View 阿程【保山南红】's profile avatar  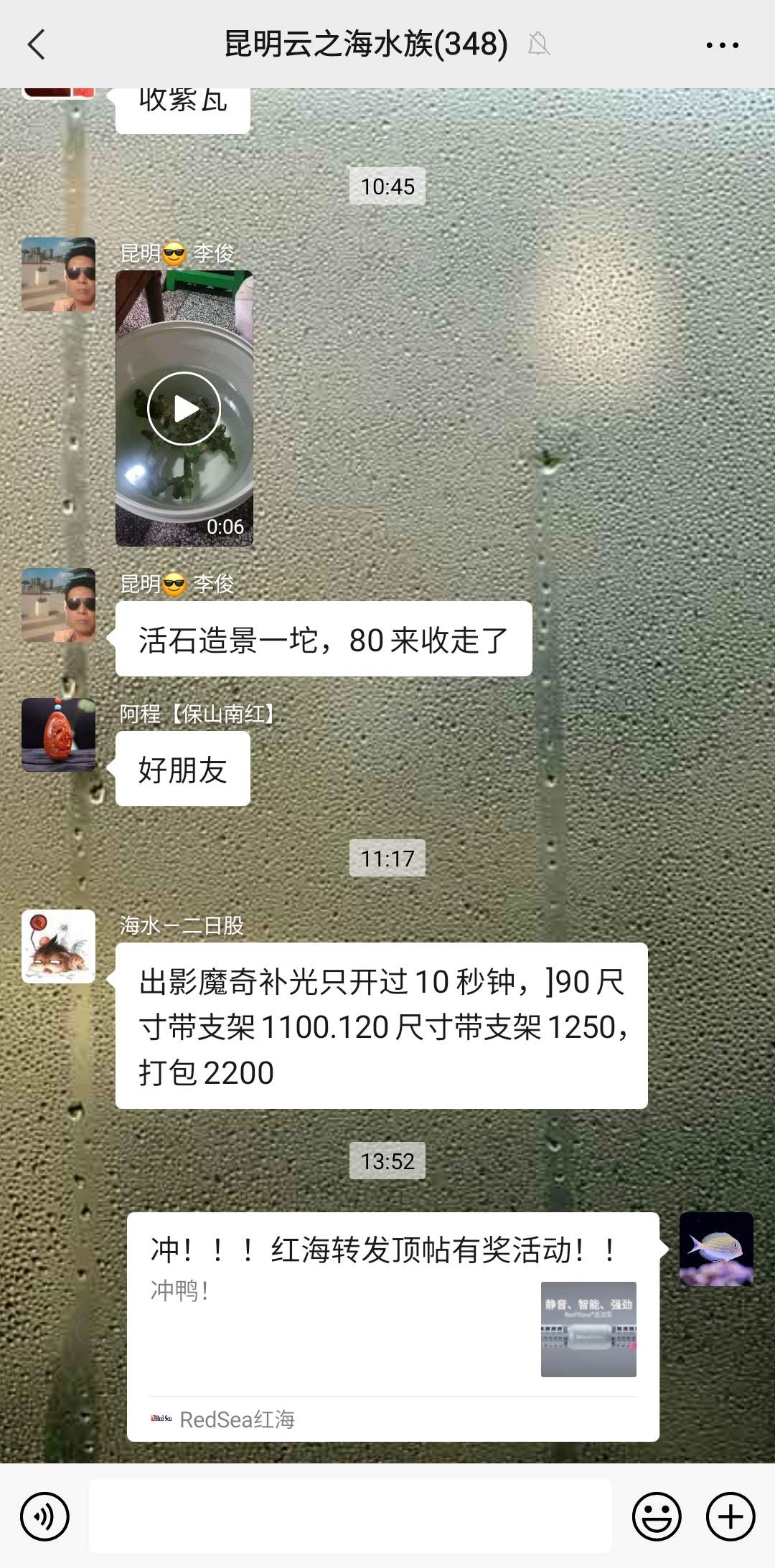point(59,735)
